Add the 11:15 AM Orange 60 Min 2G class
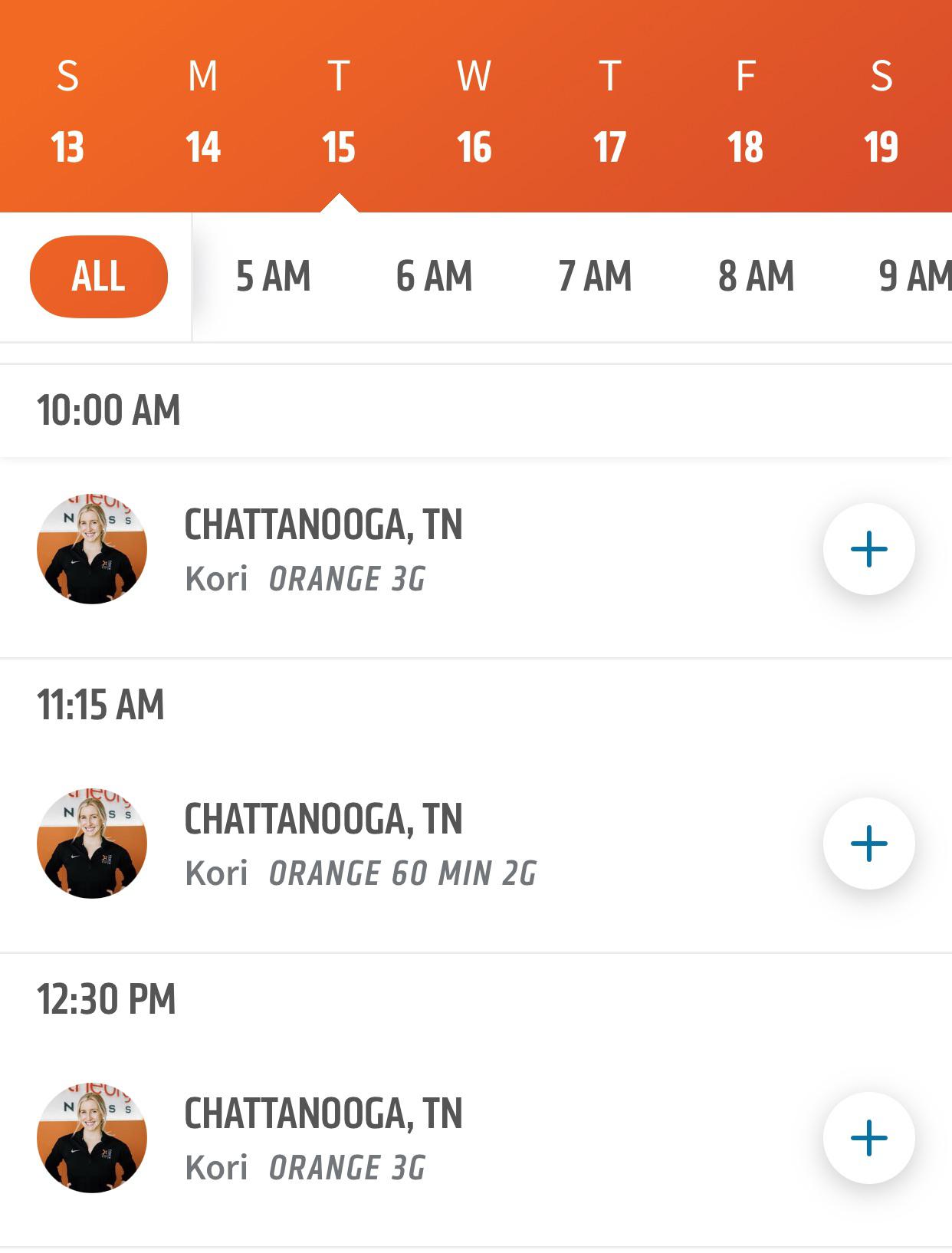952x1253 pixels. [x=868, y=844]
